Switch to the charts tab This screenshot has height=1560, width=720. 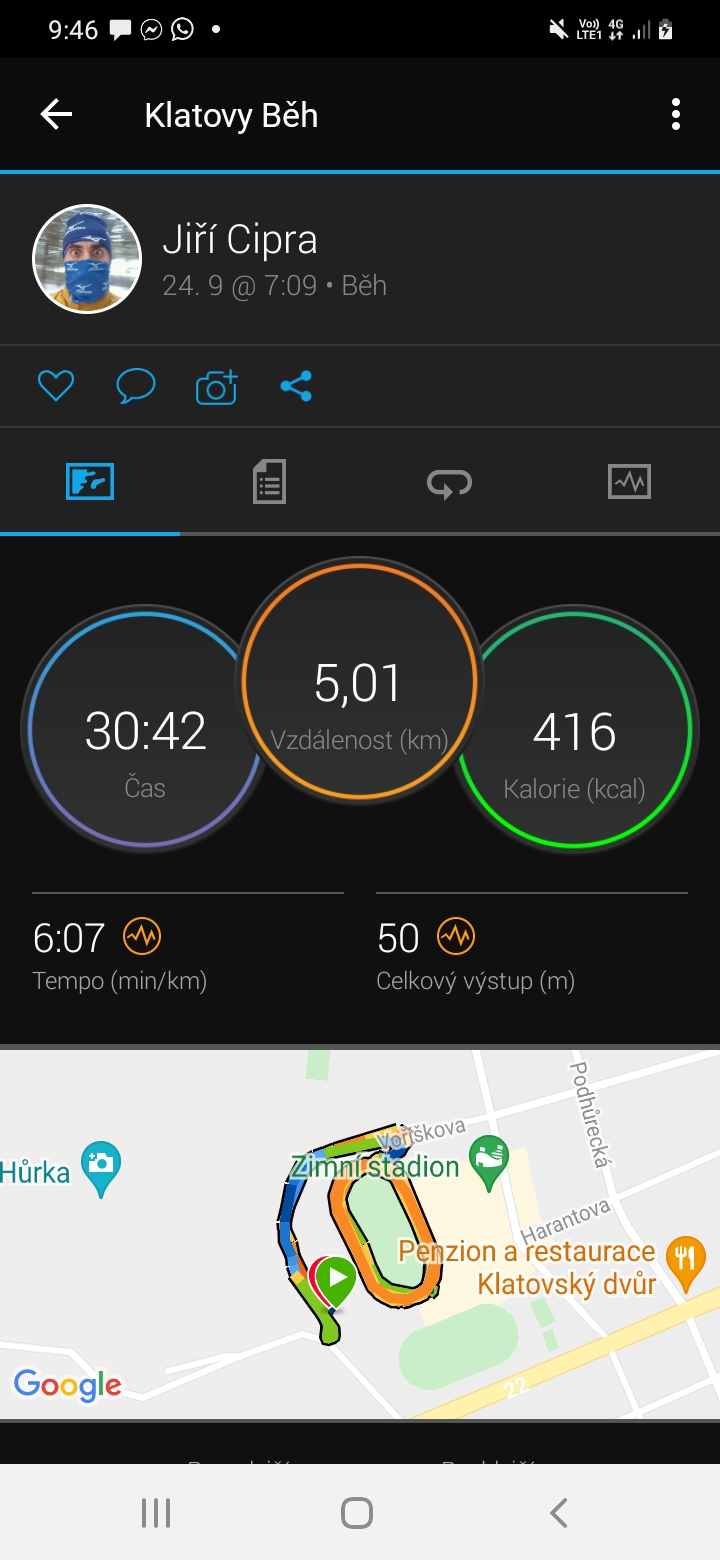(x=629, y=482)
